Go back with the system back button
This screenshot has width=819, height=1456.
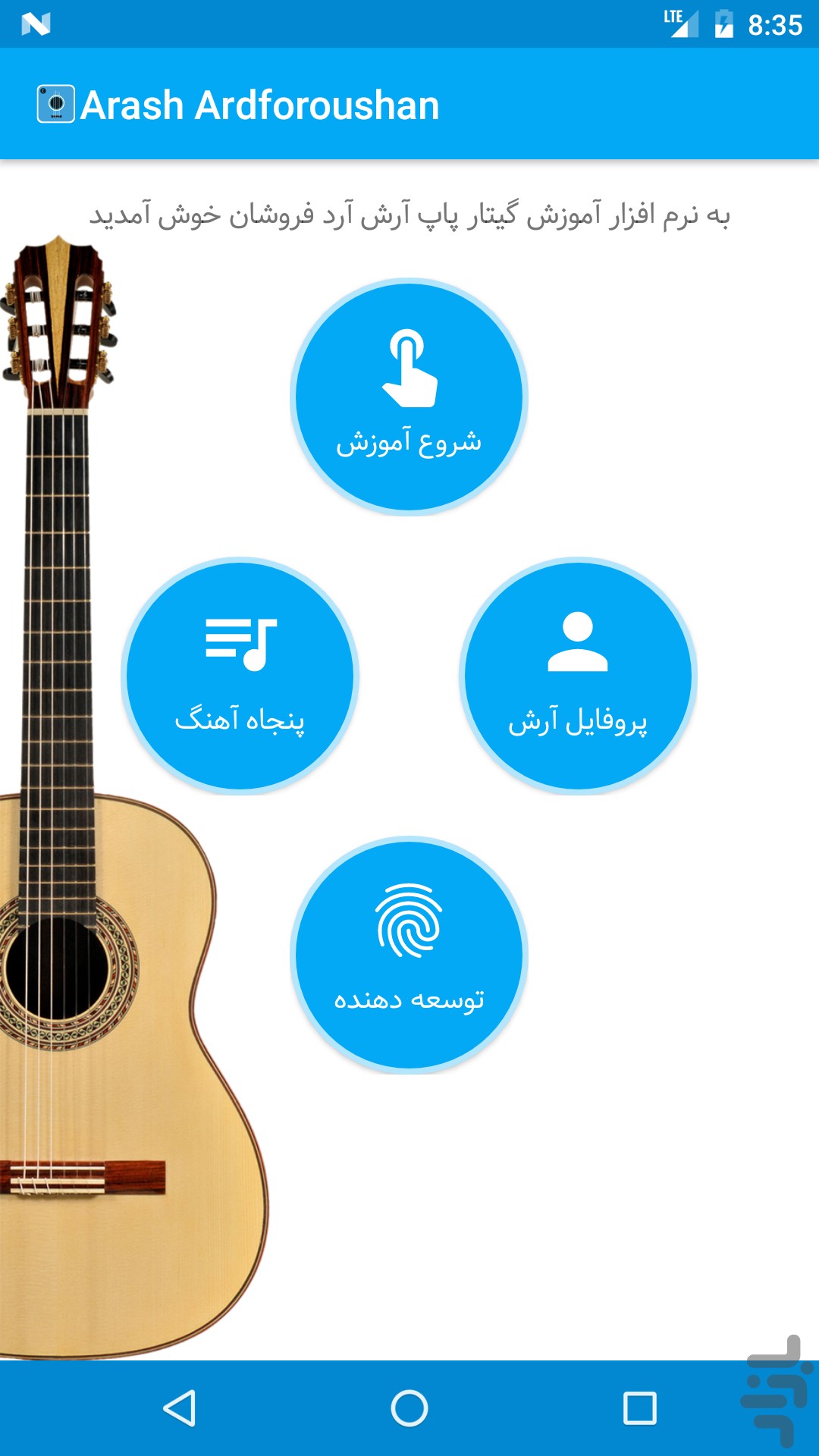tap(180, 1408)
